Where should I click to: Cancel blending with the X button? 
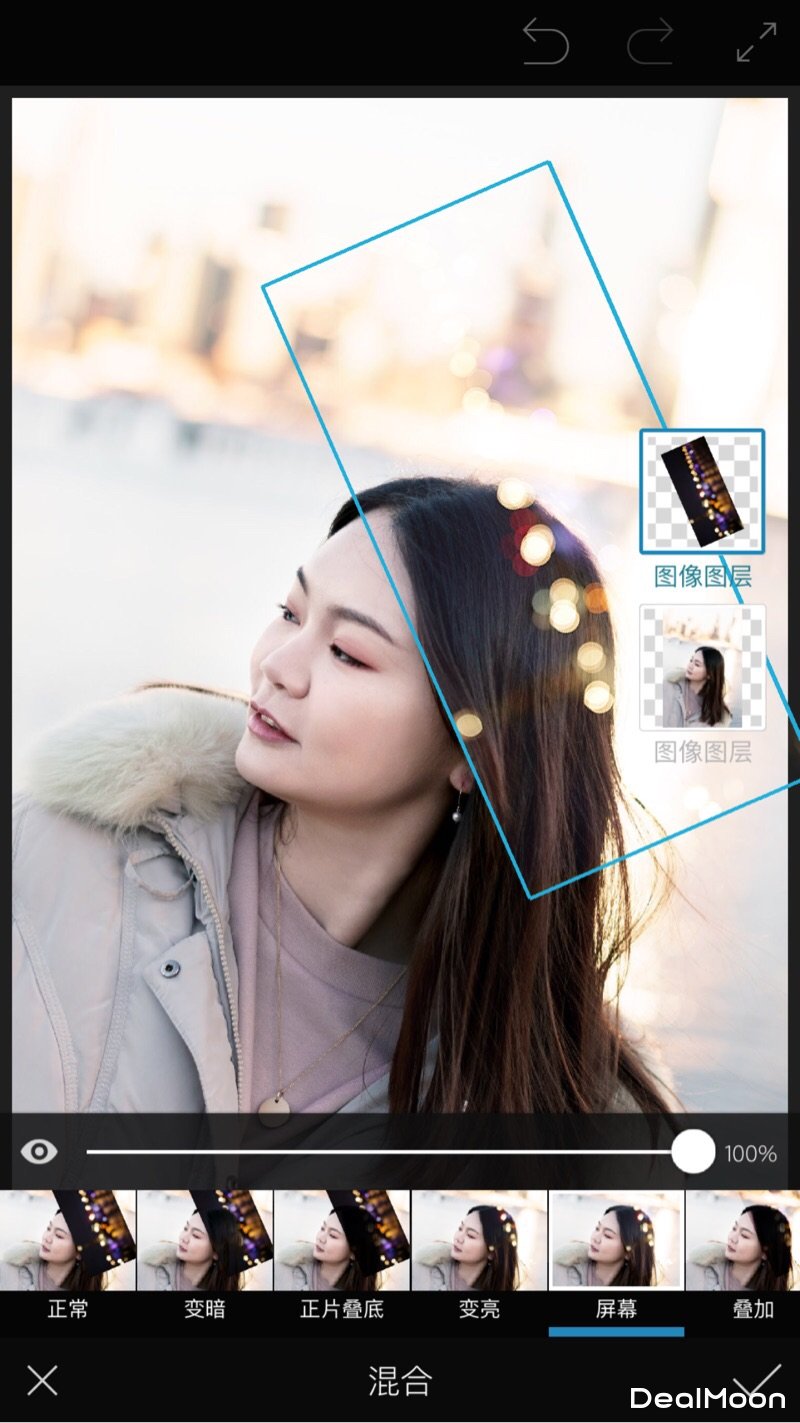click(42, 1380)
